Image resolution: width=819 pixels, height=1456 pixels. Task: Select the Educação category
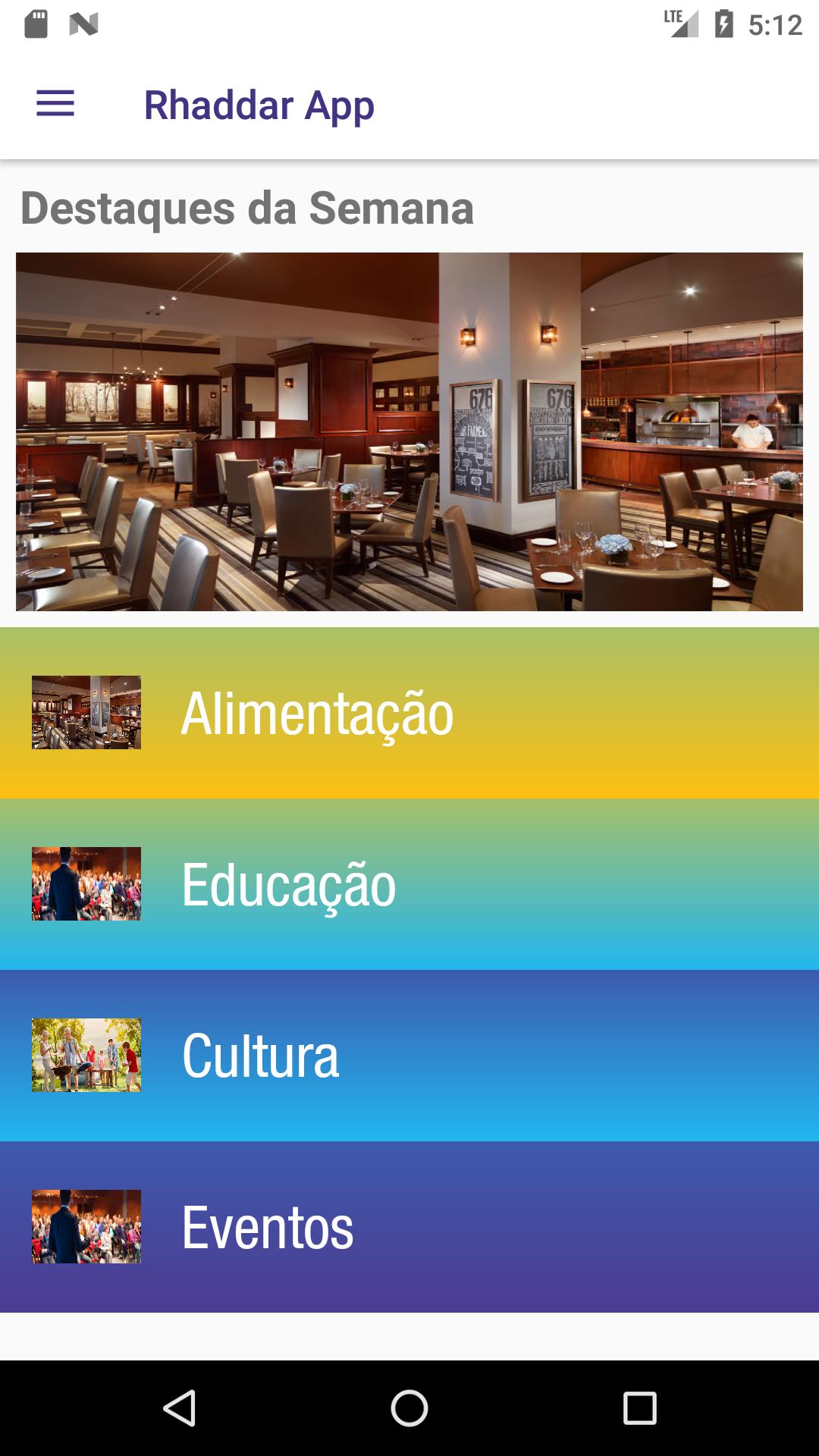[409, 884]
